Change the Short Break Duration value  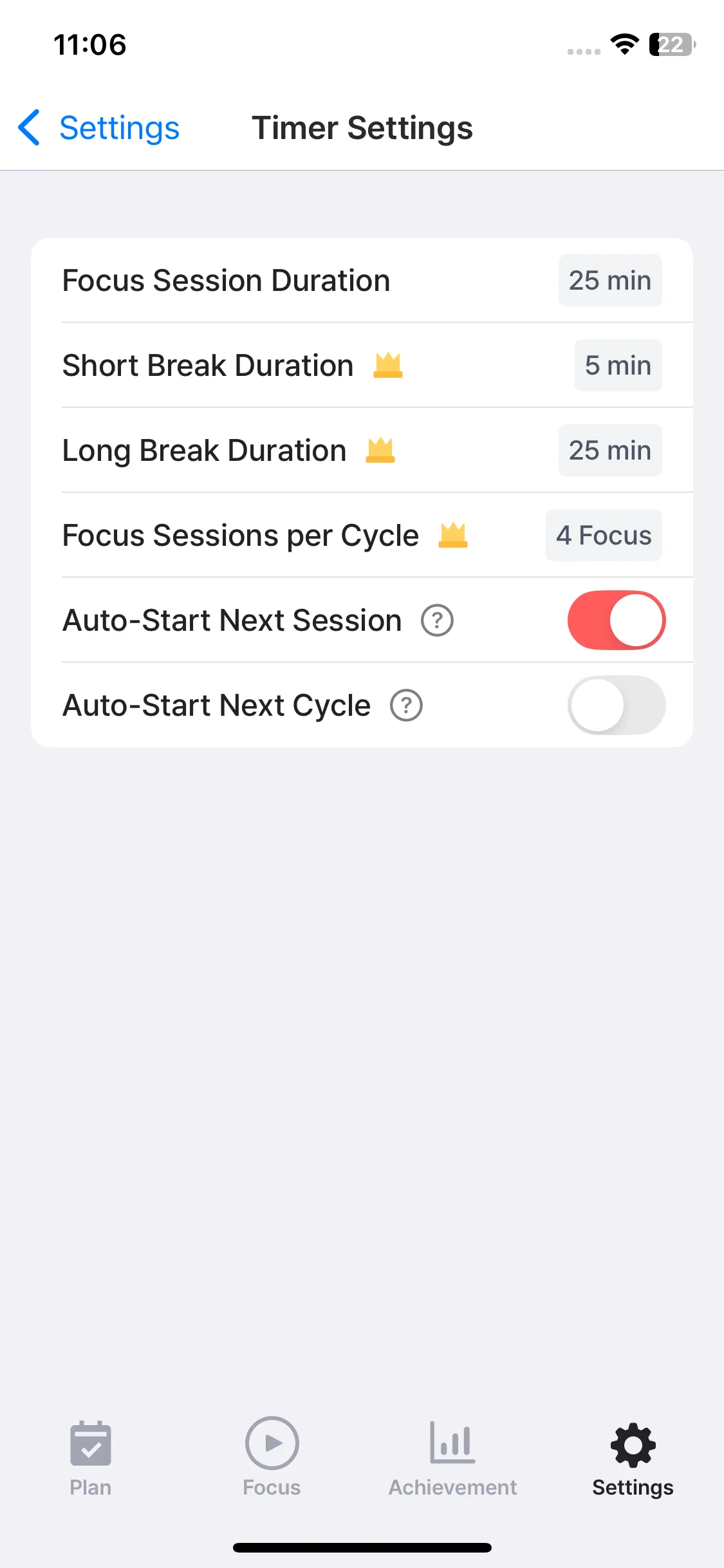coord(617,366)
